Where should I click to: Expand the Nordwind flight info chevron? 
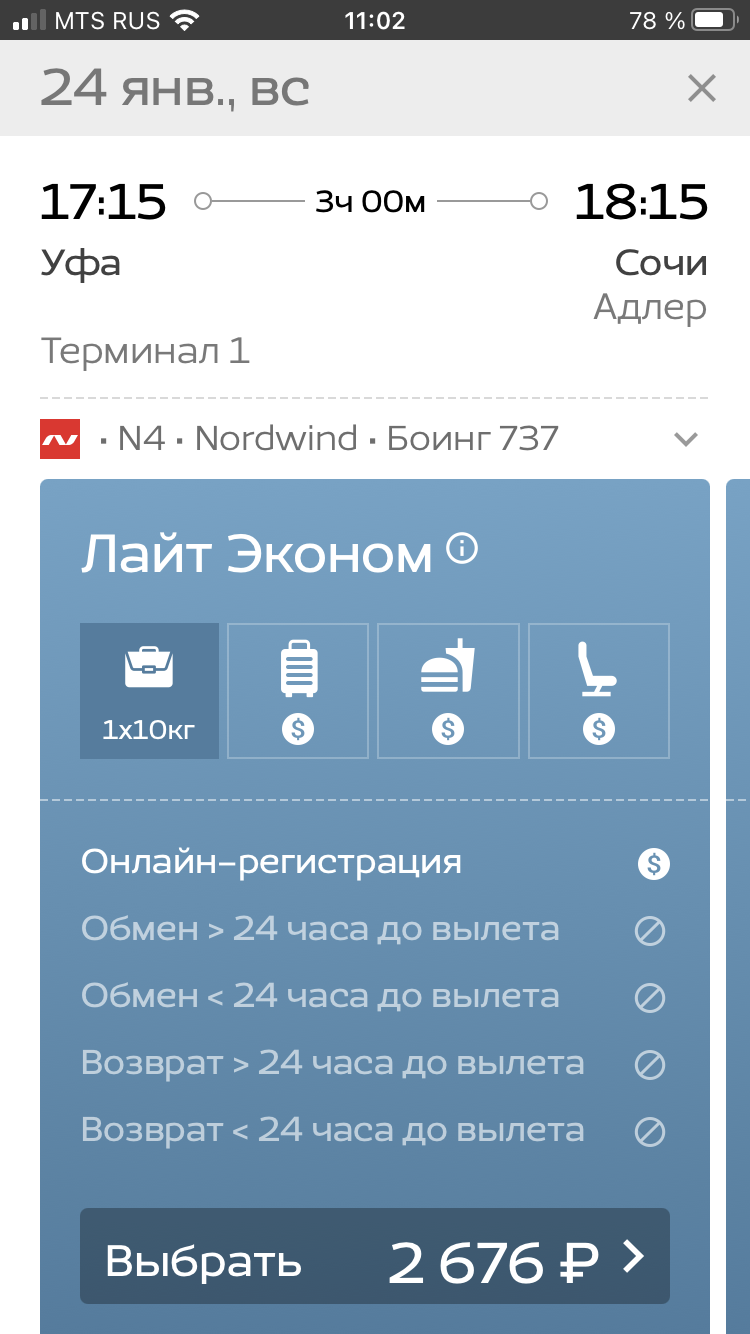click(x=685, y=439)
